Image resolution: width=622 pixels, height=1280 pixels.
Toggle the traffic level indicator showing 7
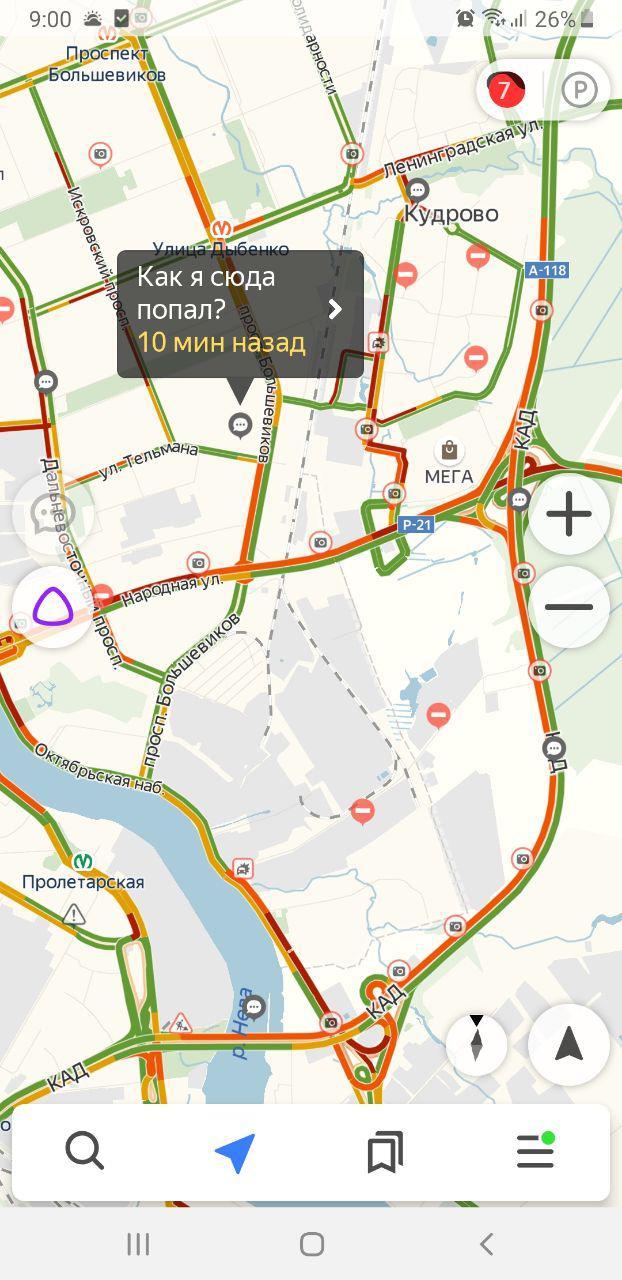pos(505,90)
